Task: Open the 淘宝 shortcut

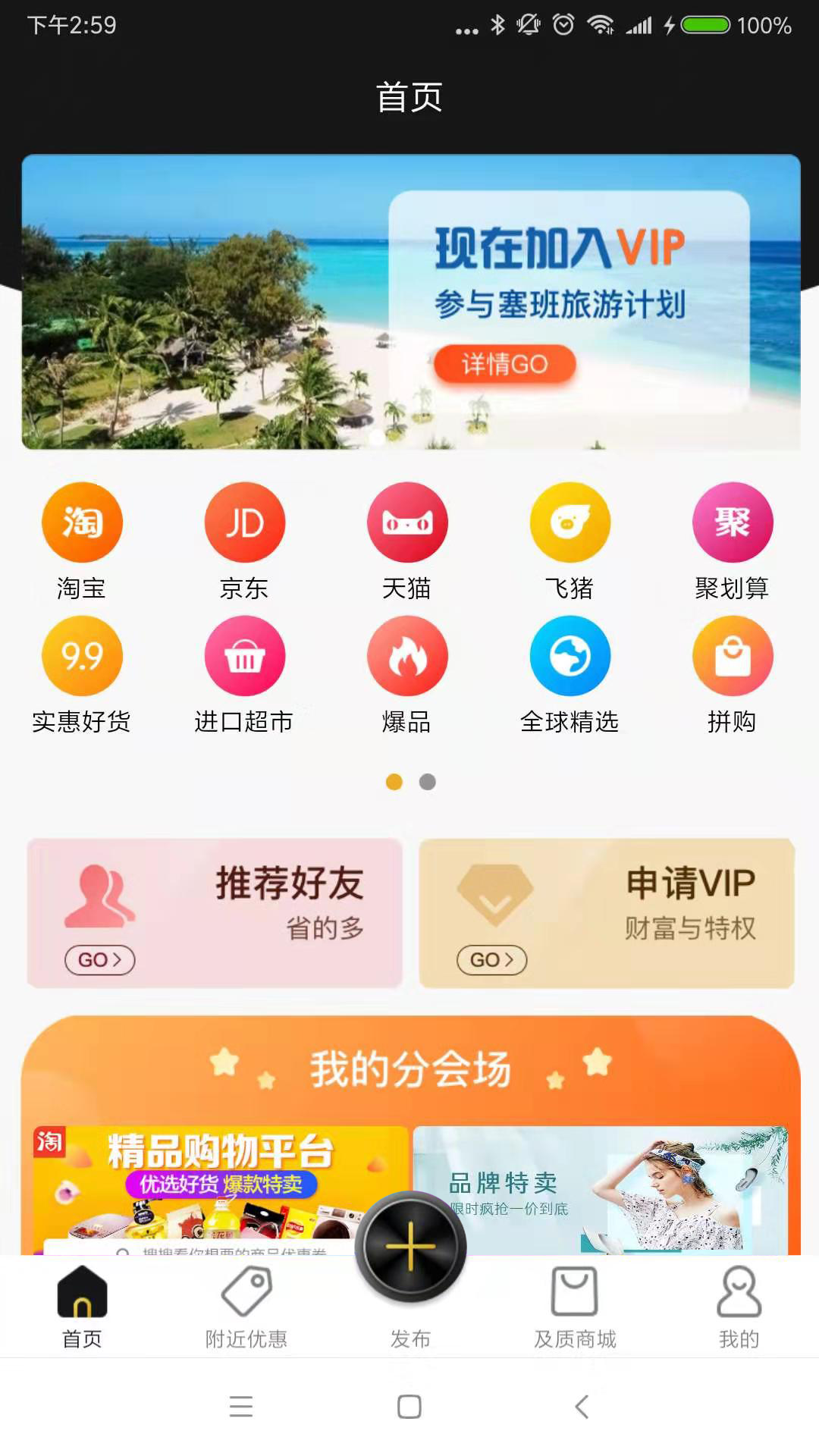Action: coord(82,523)
